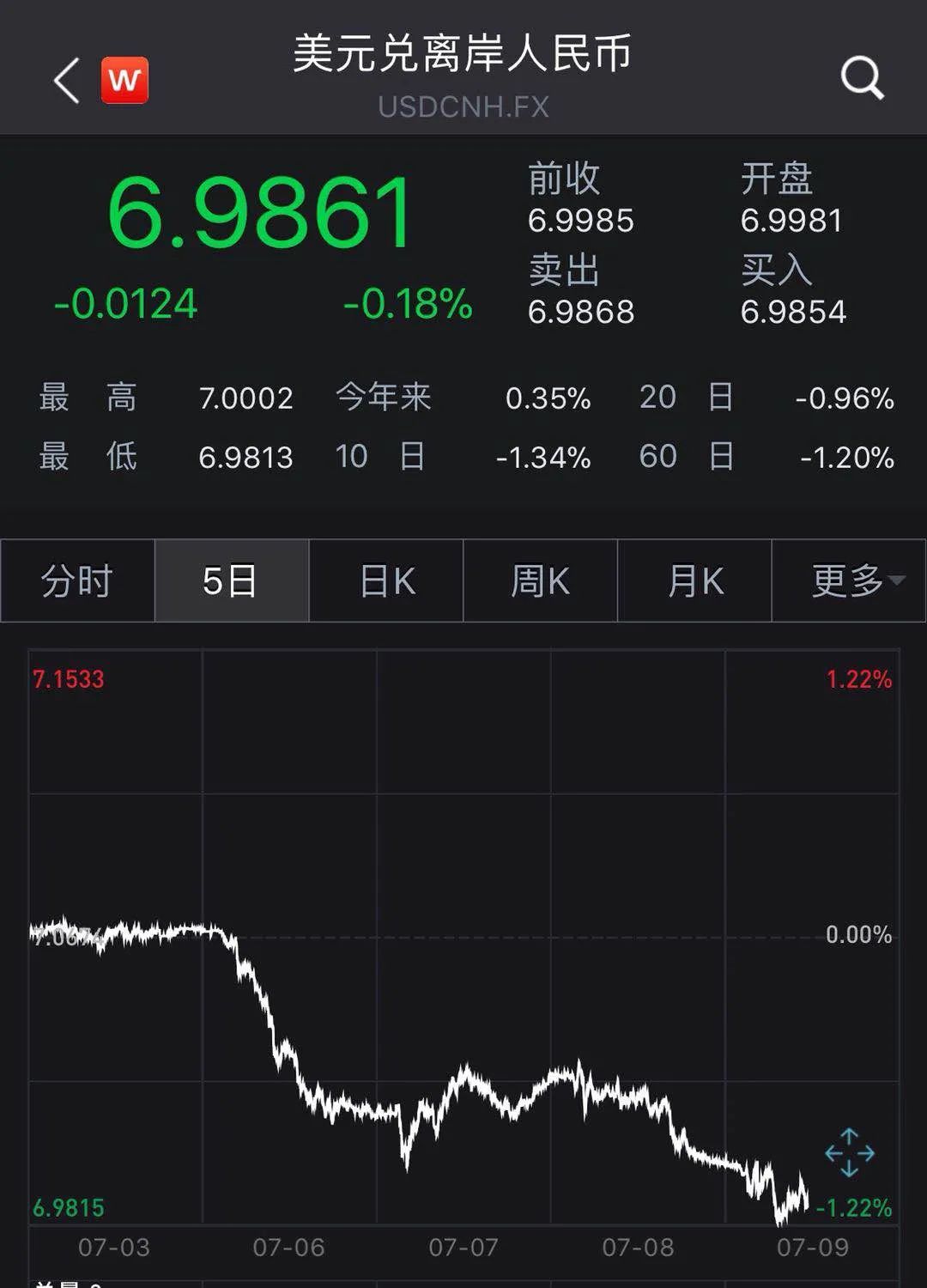The width and height of the screenshot is (927, 1288).
Task: Go back with the arrow icon
Action: click(67, 81)
